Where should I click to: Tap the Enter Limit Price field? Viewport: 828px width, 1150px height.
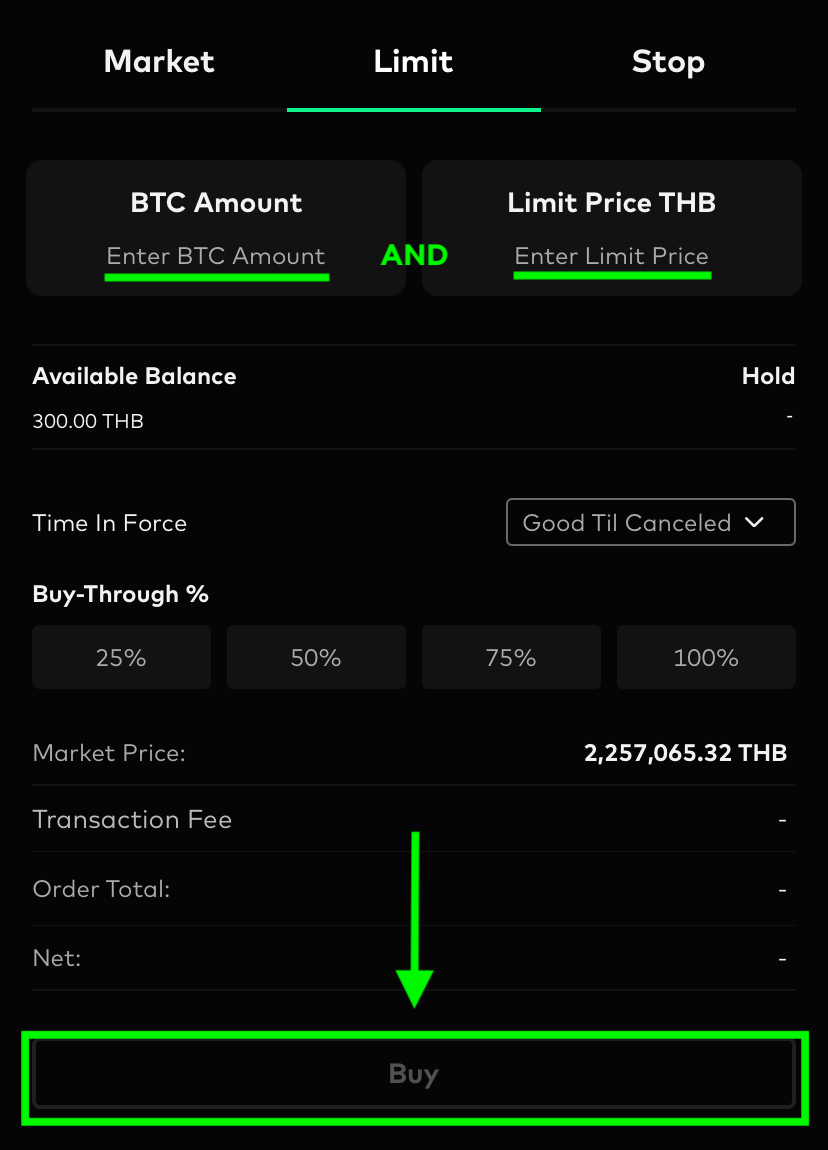[x=612, y=256]
